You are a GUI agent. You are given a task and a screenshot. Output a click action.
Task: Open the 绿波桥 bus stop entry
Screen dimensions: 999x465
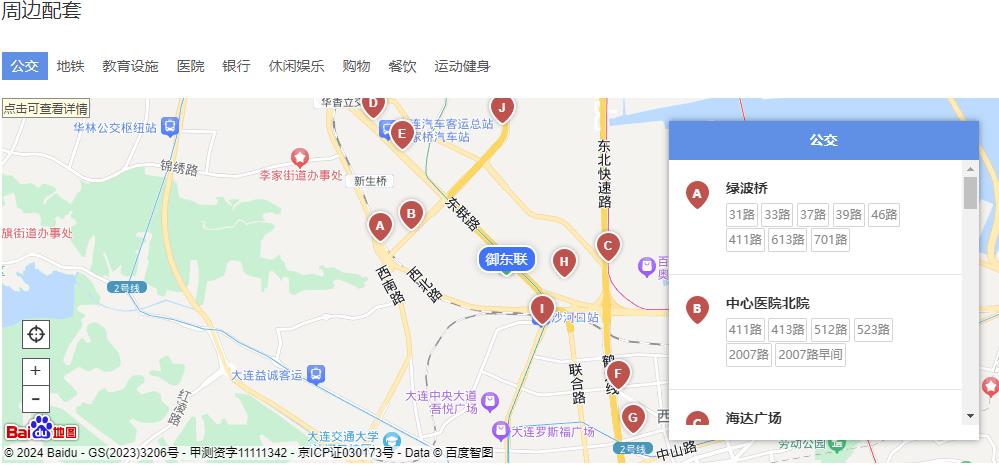747,188
